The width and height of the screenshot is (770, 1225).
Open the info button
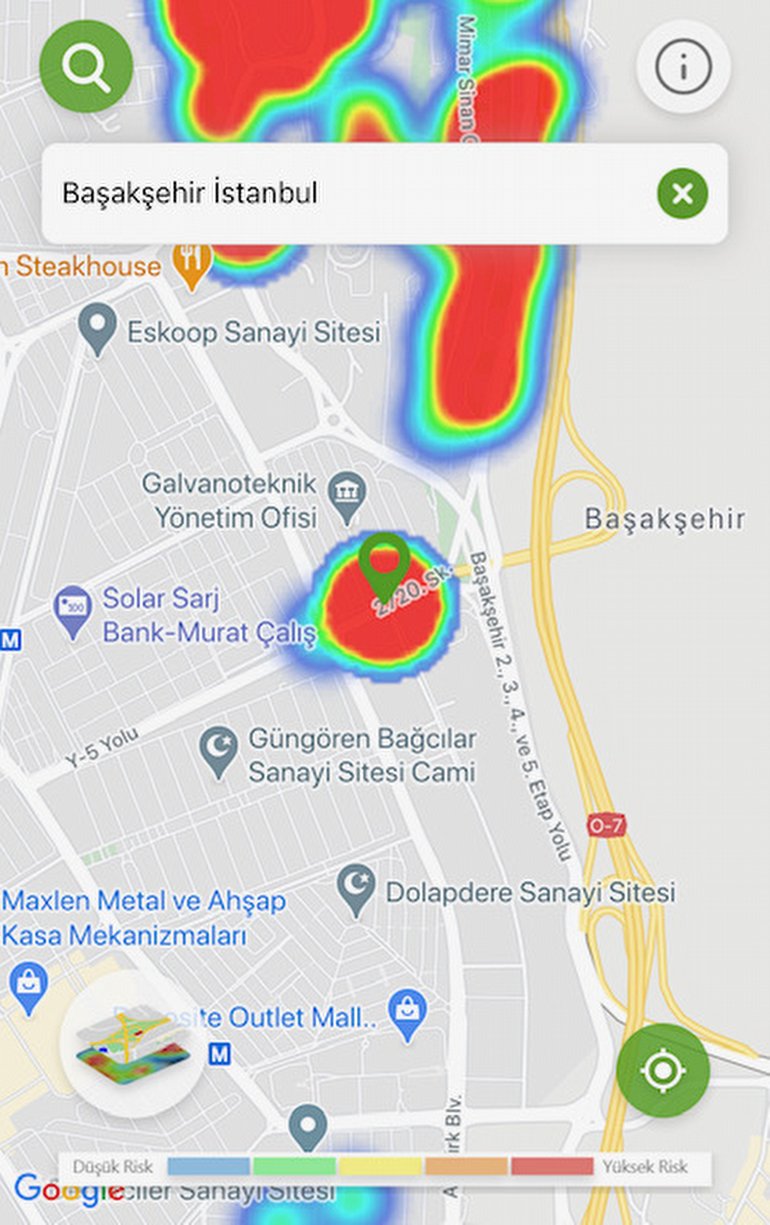(683, 67)
